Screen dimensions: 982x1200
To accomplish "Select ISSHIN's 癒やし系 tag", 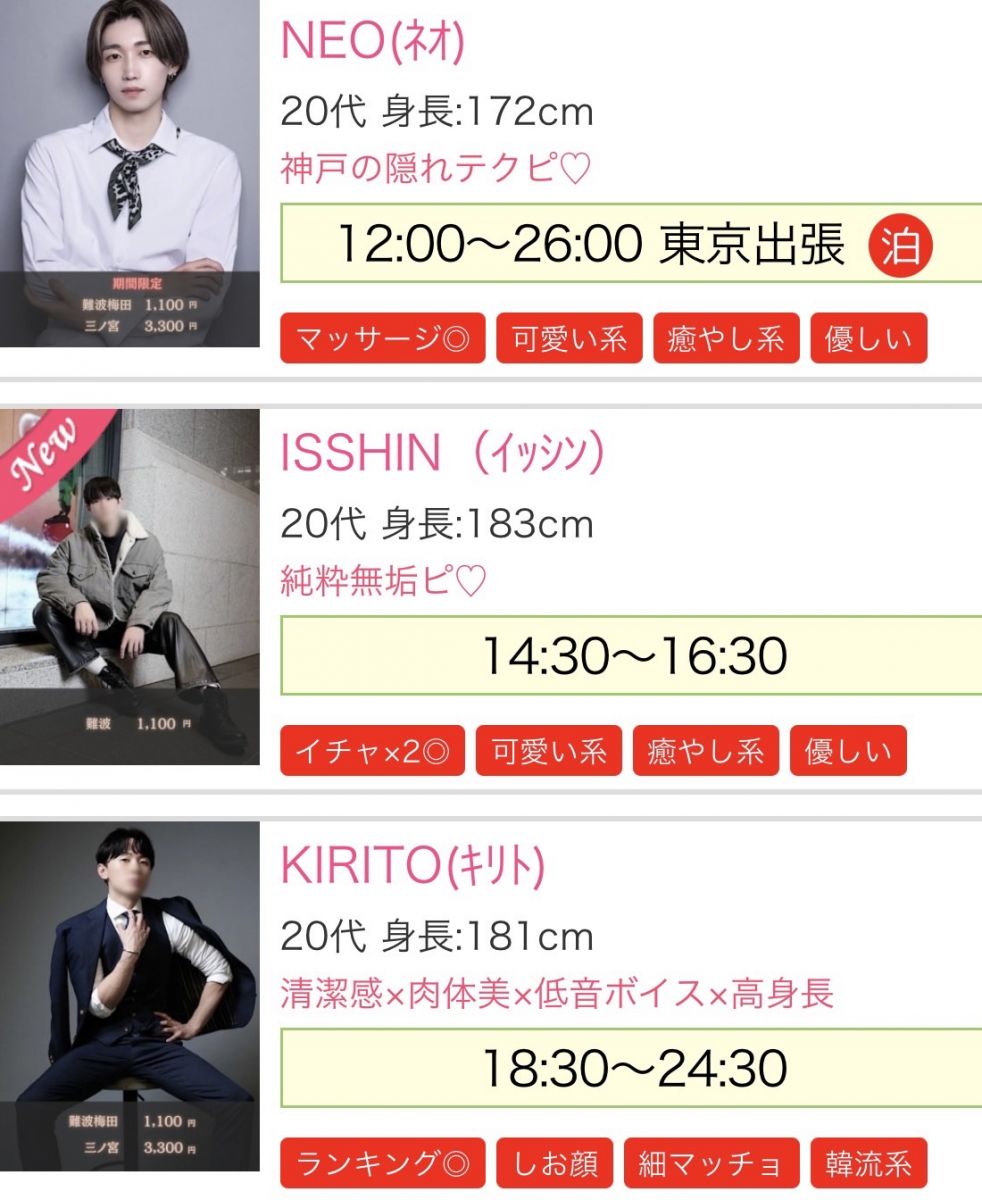I will click(705, 751).
